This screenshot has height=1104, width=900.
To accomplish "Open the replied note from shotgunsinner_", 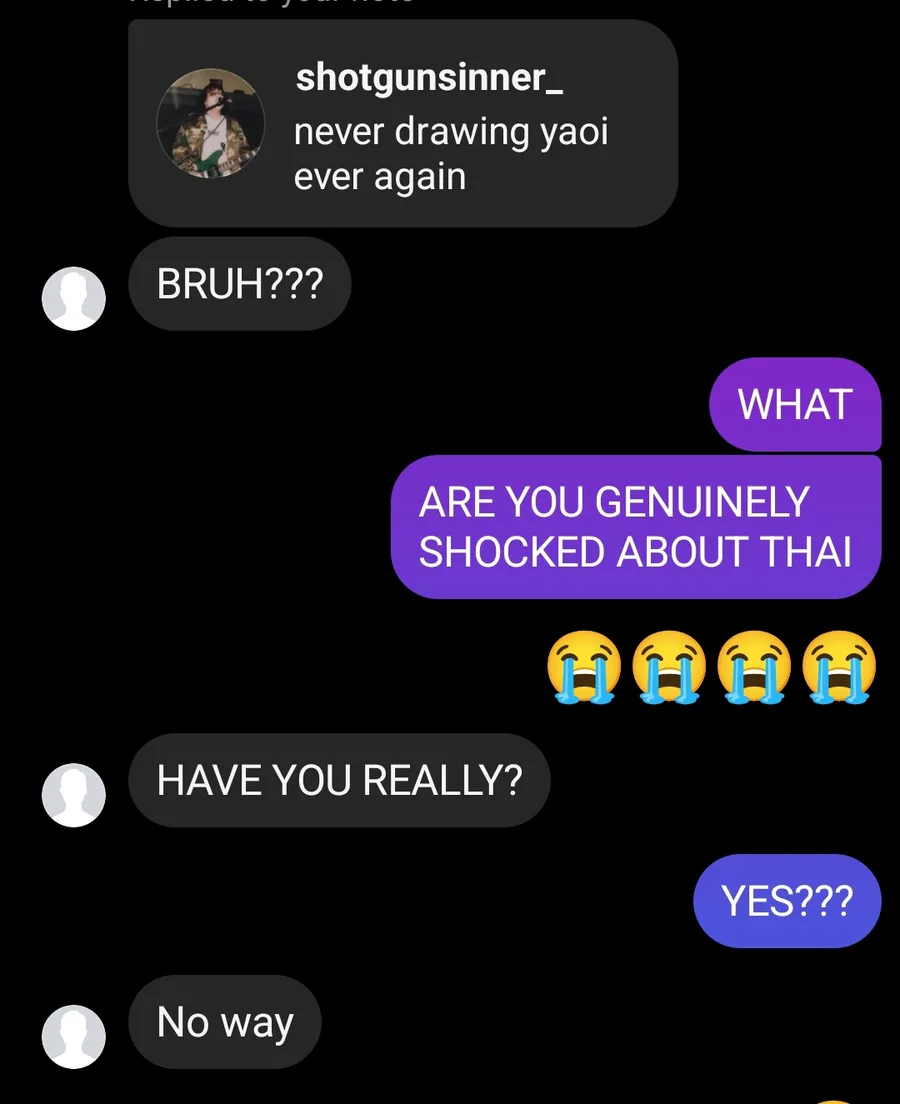I will tap(402, 125).
